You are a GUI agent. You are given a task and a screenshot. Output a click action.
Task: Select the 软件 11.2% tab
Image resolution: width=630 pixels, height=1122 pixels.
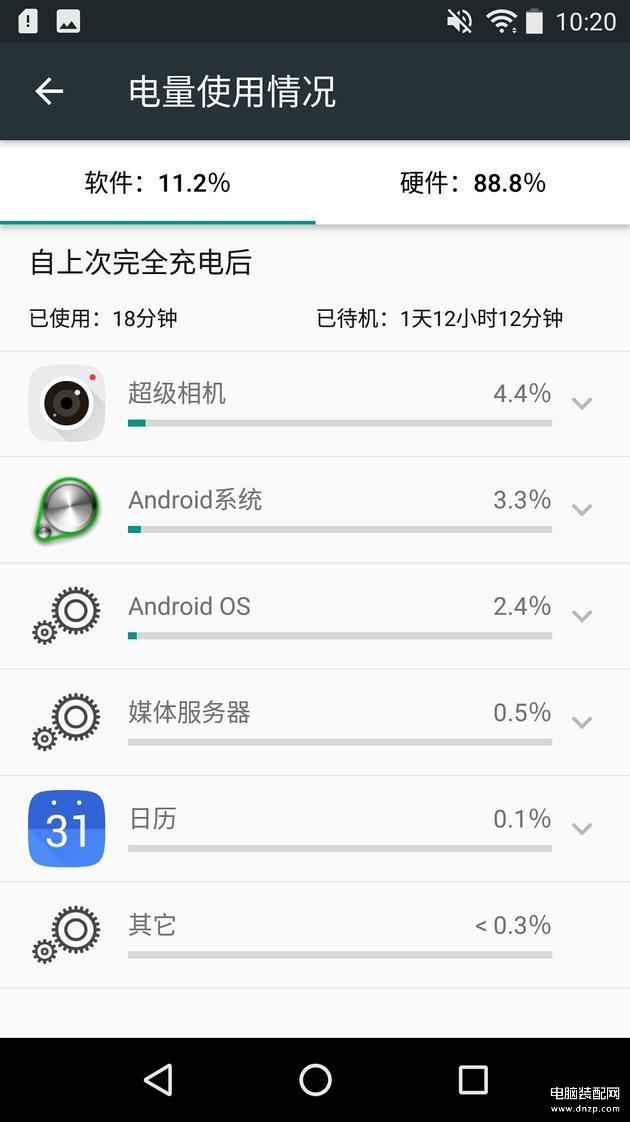click(x=158, y=183)
